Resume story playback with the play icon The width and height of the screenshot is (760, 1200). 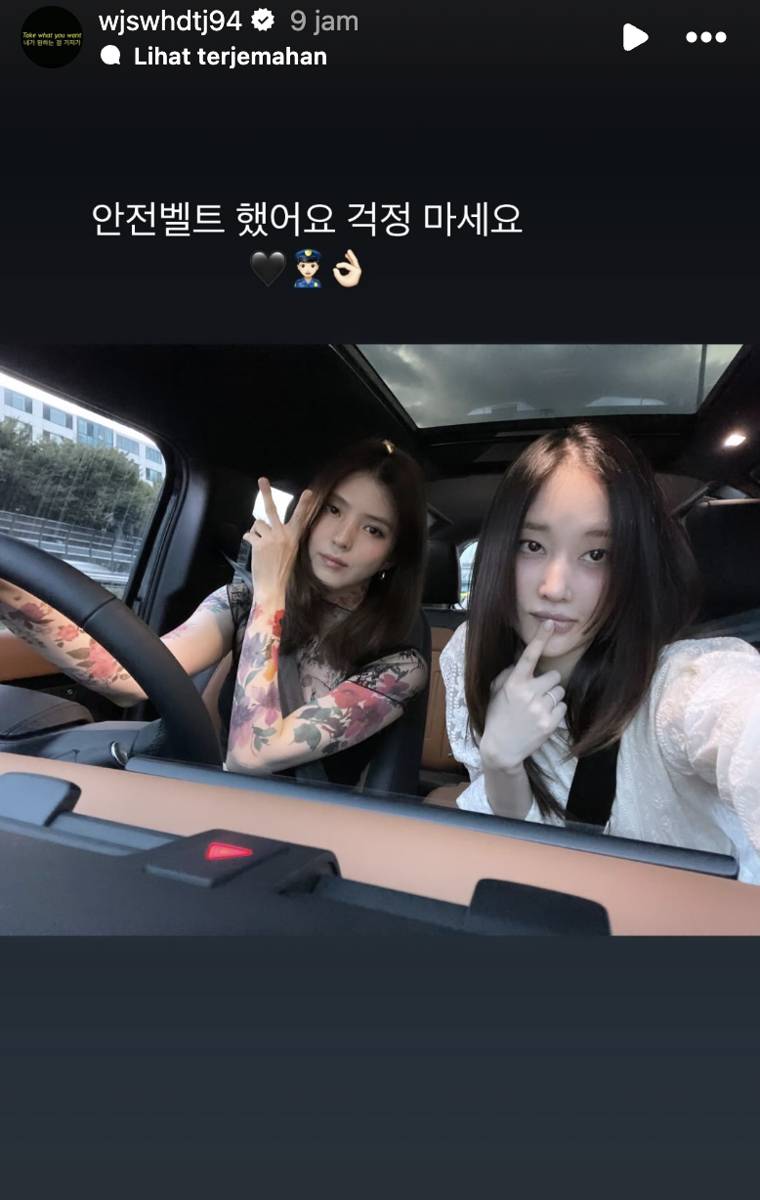(x=635, y=37)
